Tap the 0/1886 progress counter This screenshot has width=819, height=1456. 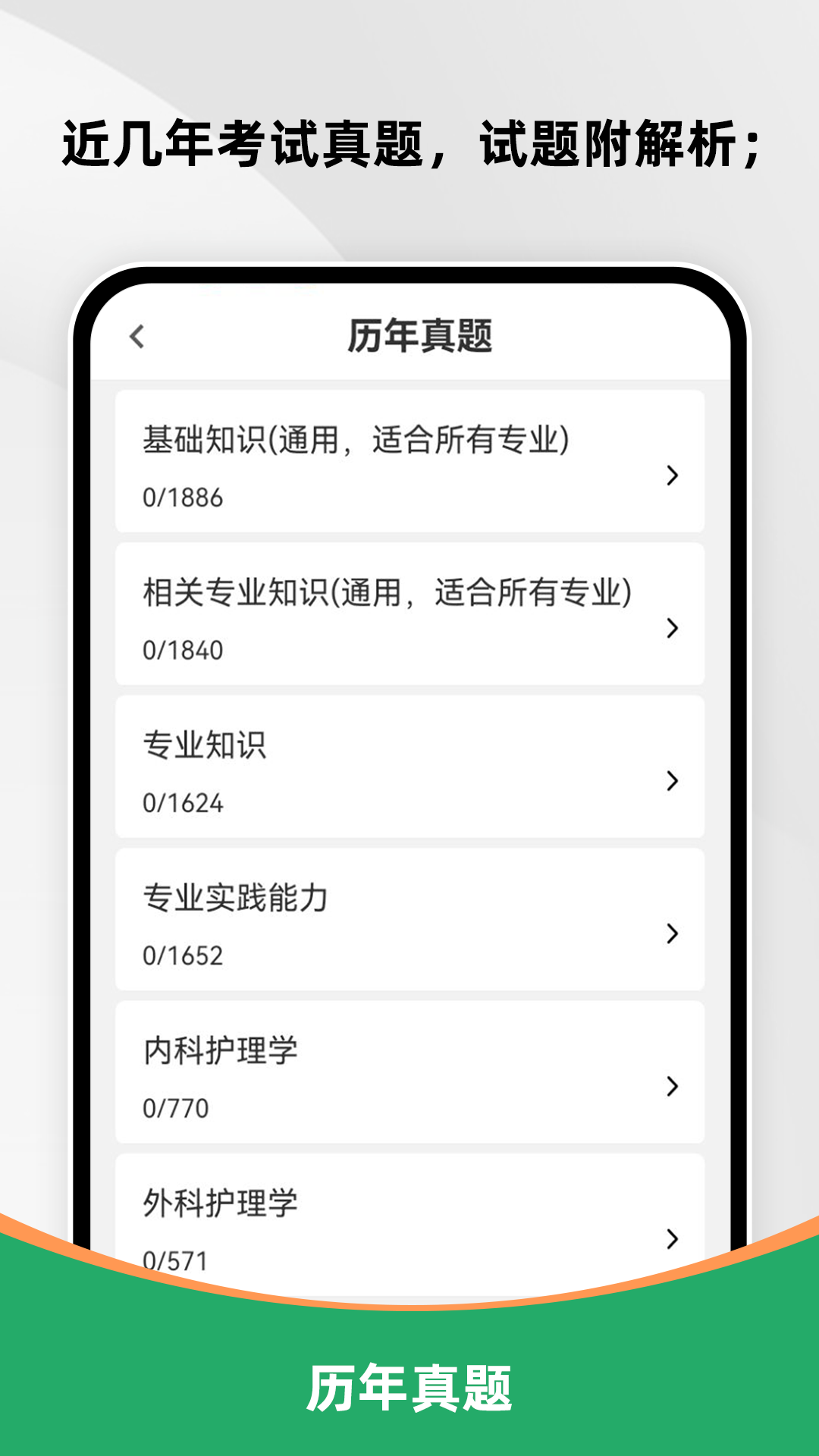(x=182, y=499)
